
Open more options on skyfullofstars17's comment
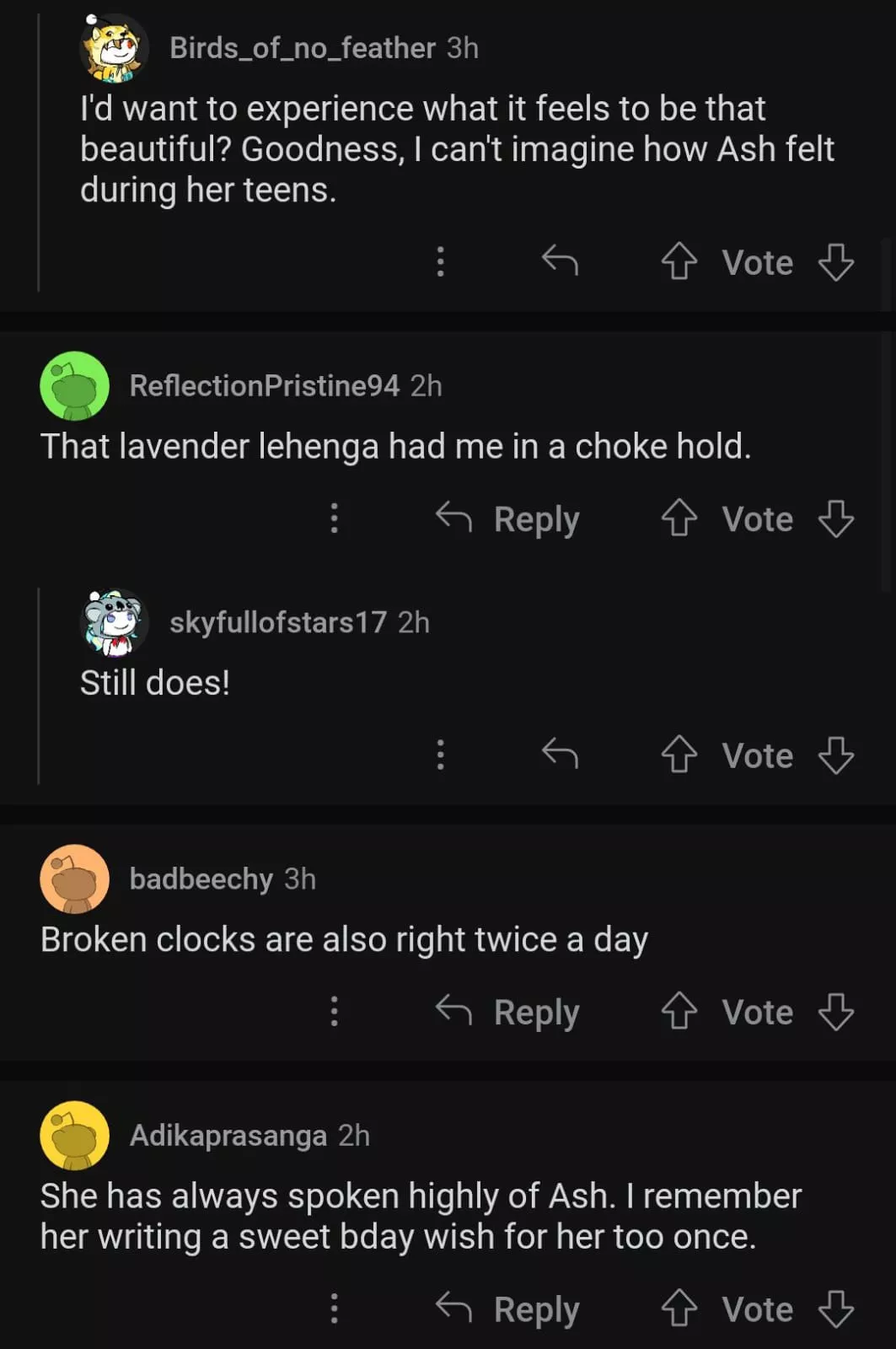coord(440,755)
